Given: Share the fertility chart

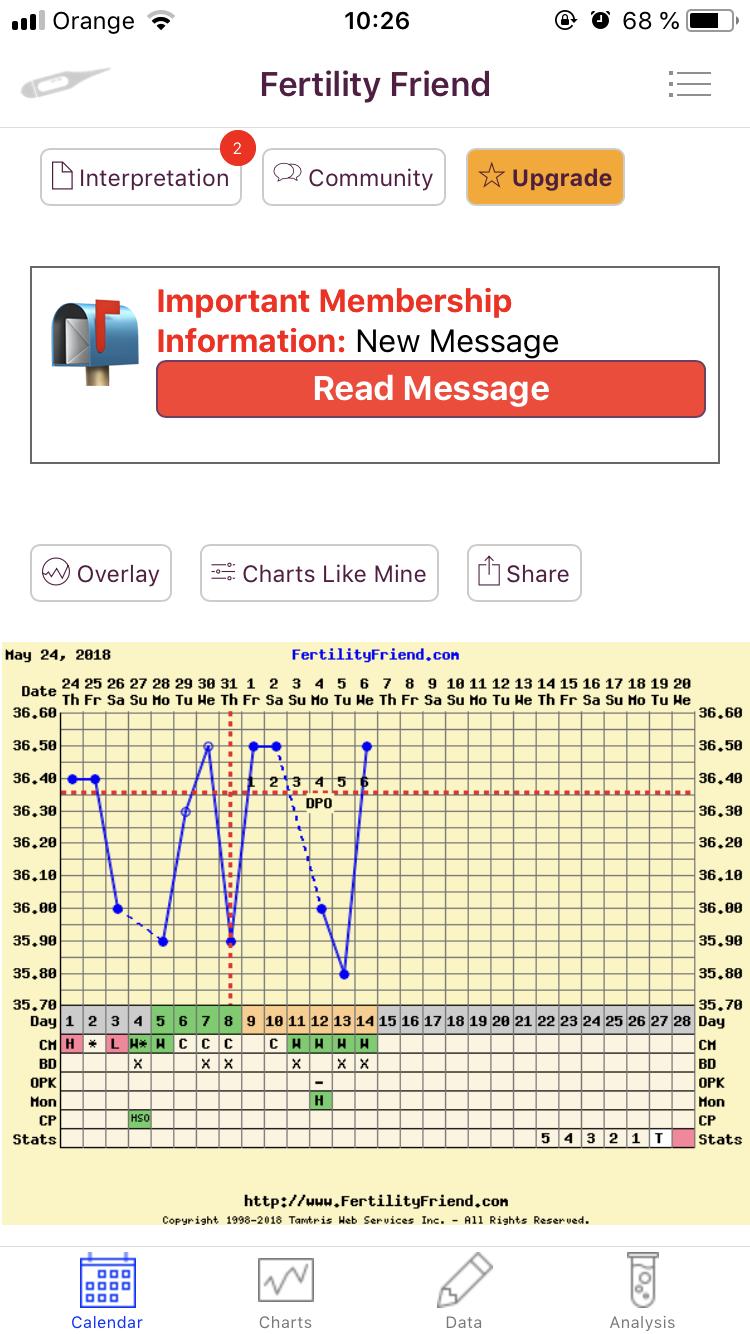Looking at the screenshot, I should 524,573.
